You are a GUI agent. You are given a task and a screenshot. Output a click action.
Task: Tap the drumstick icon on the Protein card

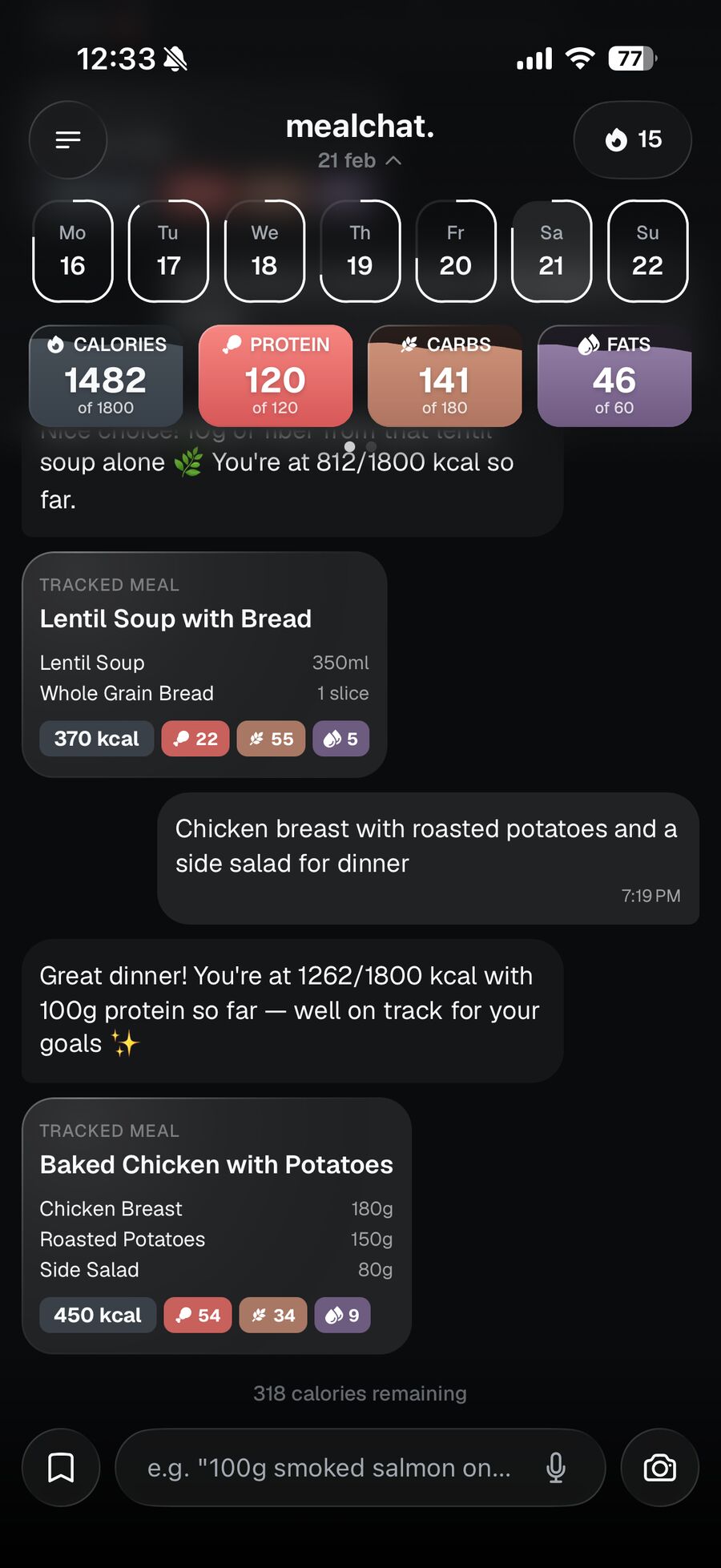coord(232,344)
